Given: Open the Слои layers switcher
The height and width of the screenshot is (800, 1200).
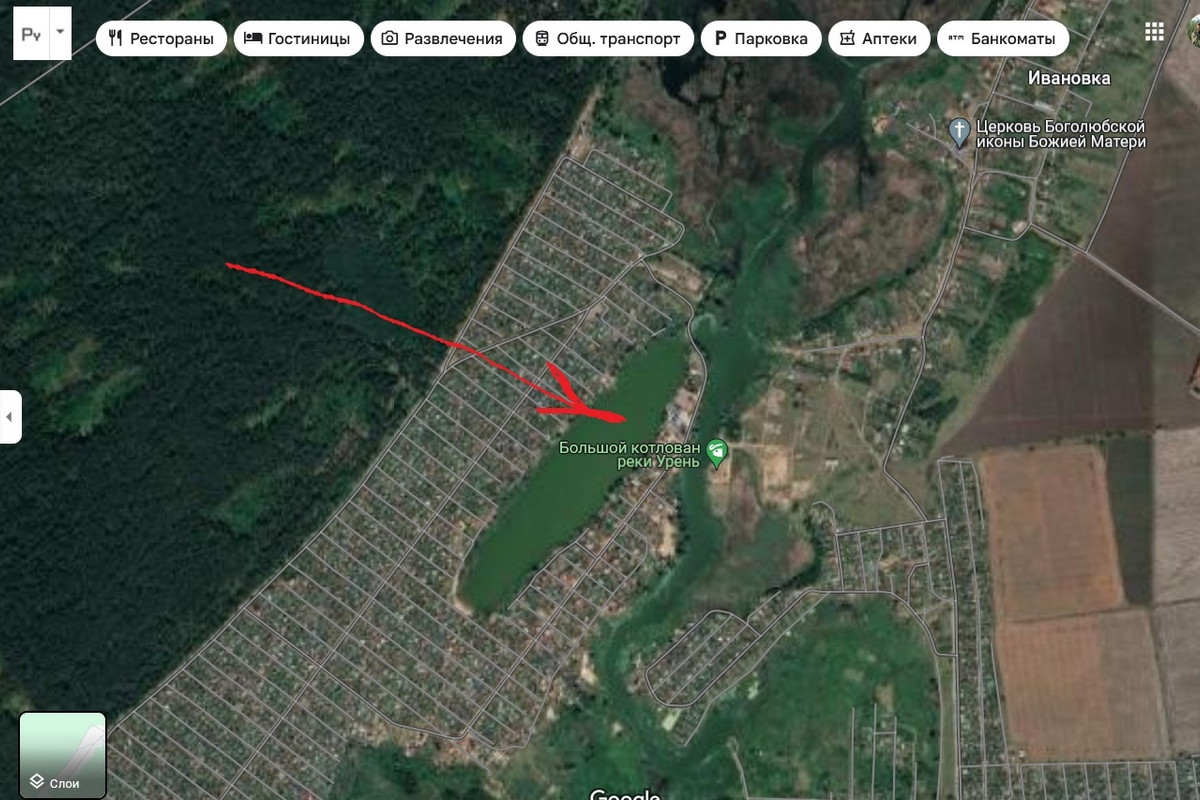Looking at the screenshot, I should [x=62, y=755].
